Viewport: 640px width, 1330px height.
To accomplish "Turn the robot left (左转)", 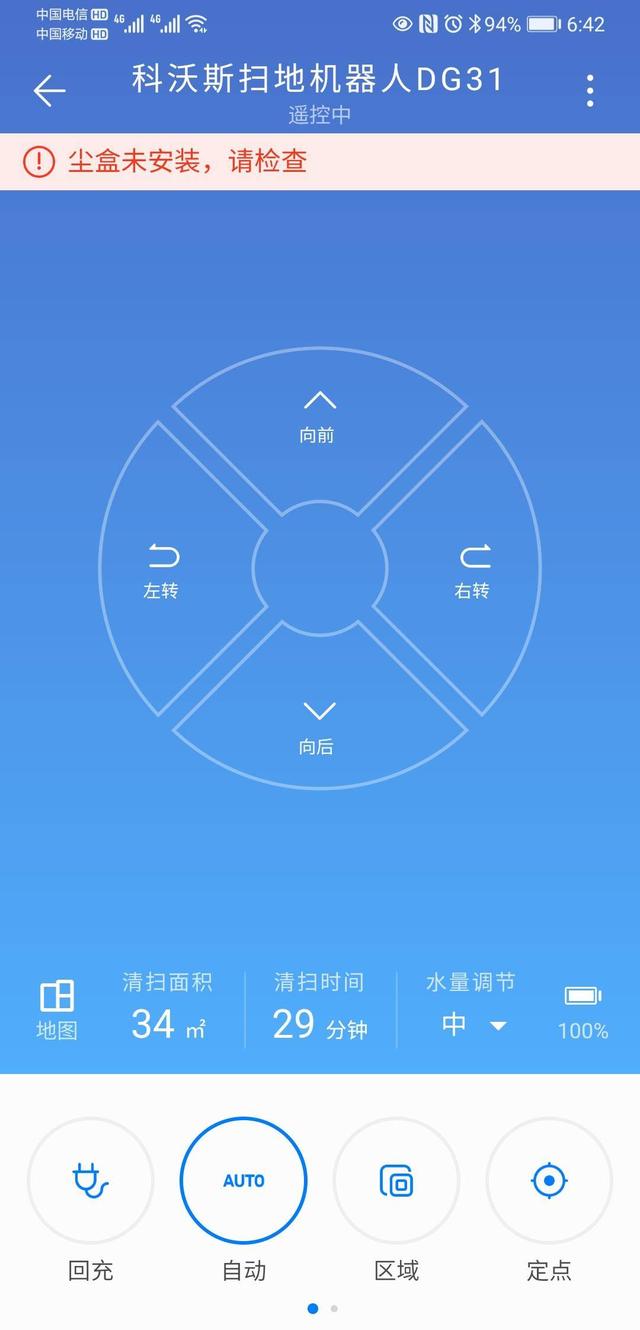I will coord(161,571).
